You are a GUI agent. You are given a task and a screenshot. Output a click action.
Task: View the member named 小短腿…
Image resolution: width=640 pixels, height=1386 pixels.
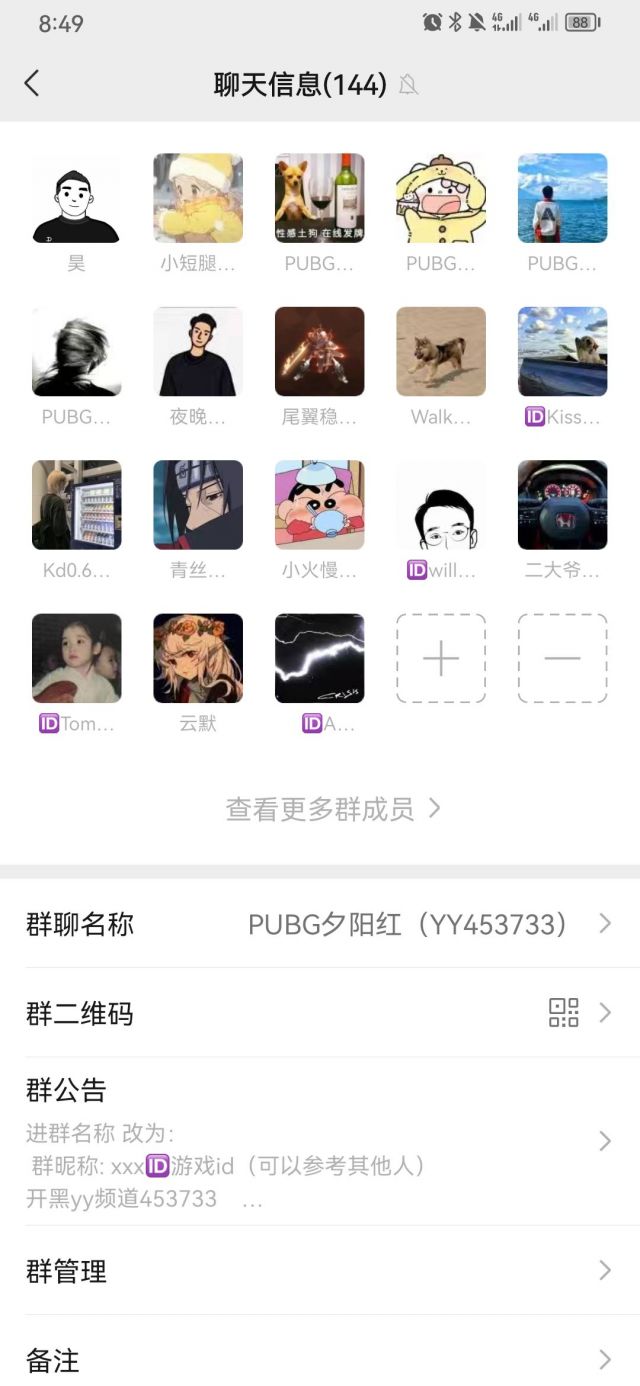[198, 198]
